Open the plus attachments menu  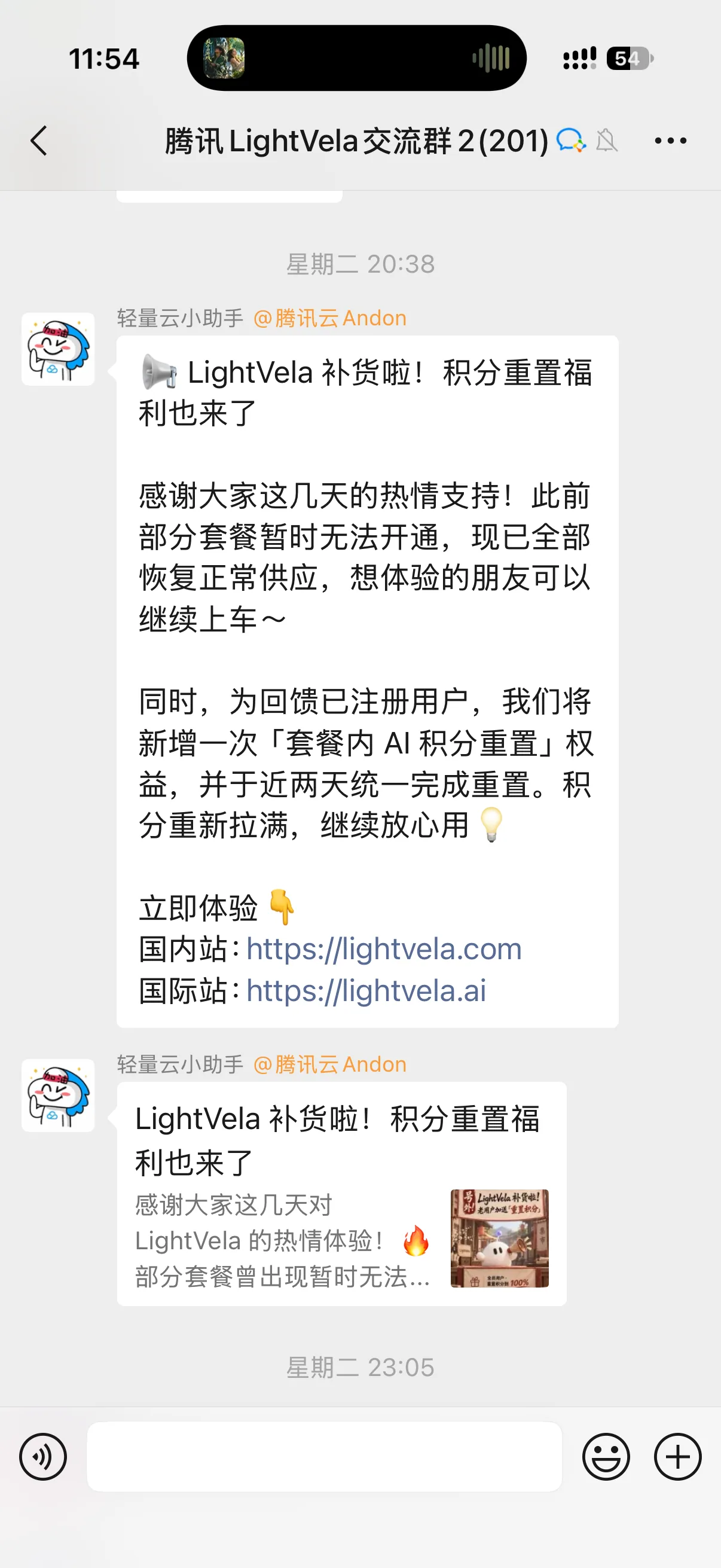coord(678,1457)
